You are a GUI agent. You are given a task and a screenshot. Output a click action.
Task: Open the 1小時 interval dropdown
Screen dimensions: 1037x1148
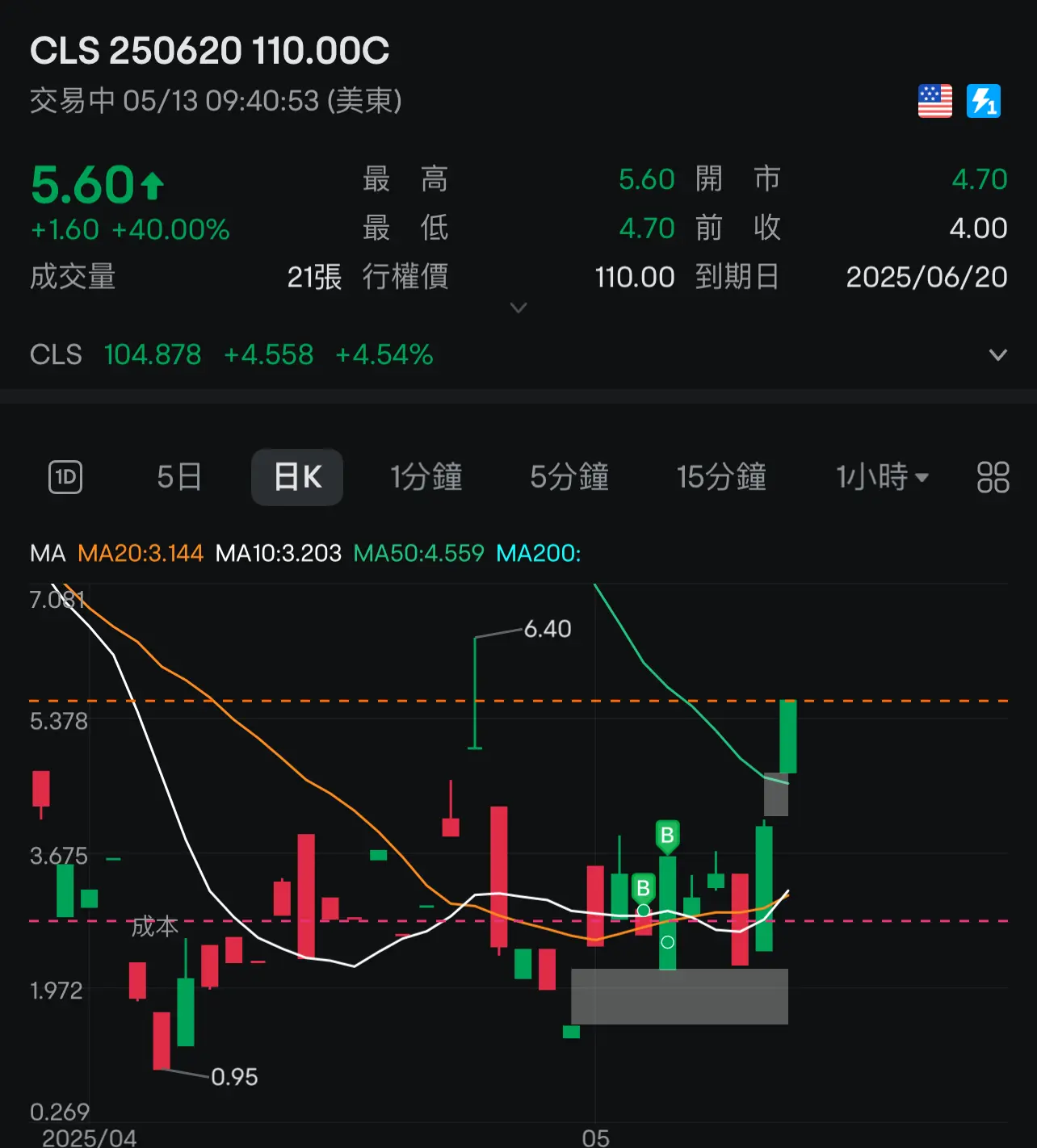[882, 477]
